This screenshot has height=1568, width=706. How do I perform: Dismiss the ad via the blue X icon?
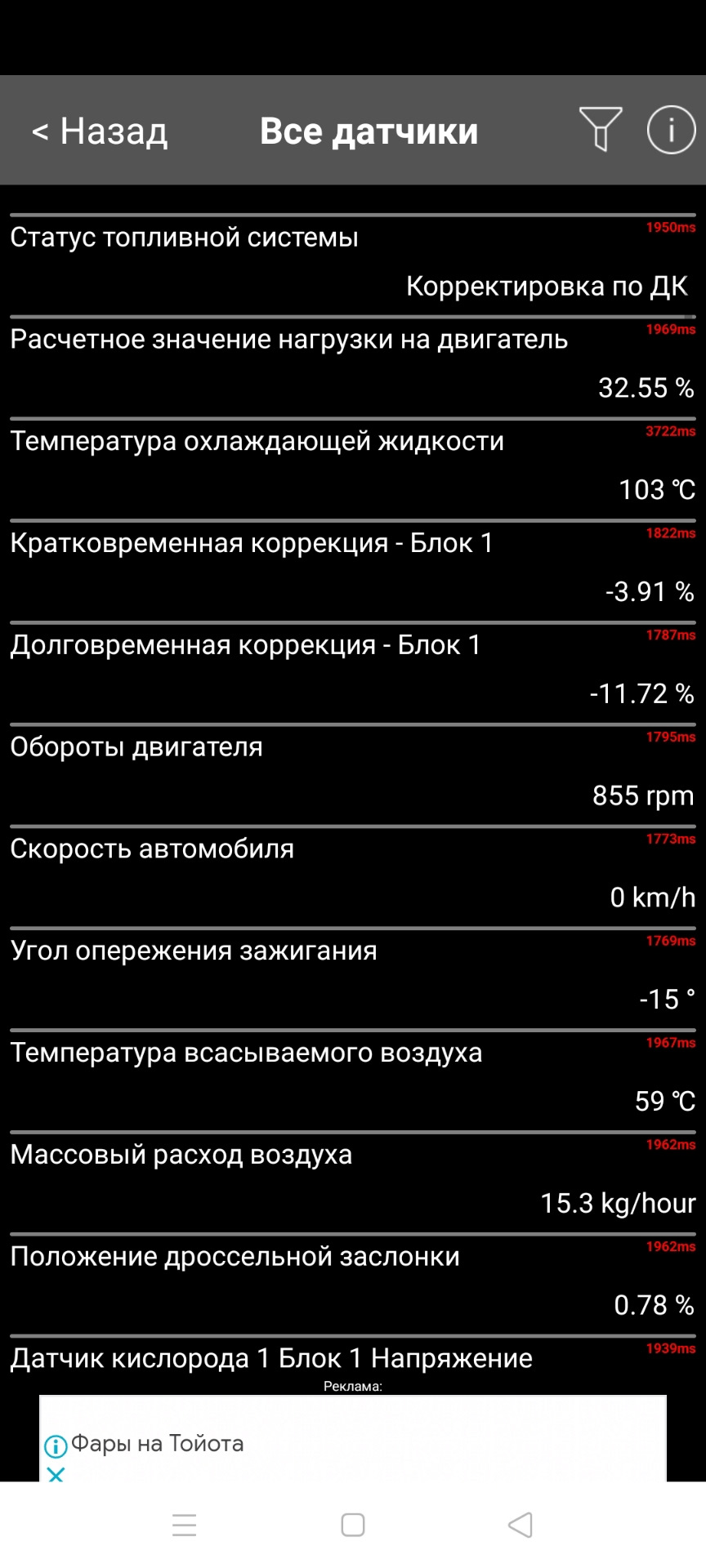point(54,1475)
